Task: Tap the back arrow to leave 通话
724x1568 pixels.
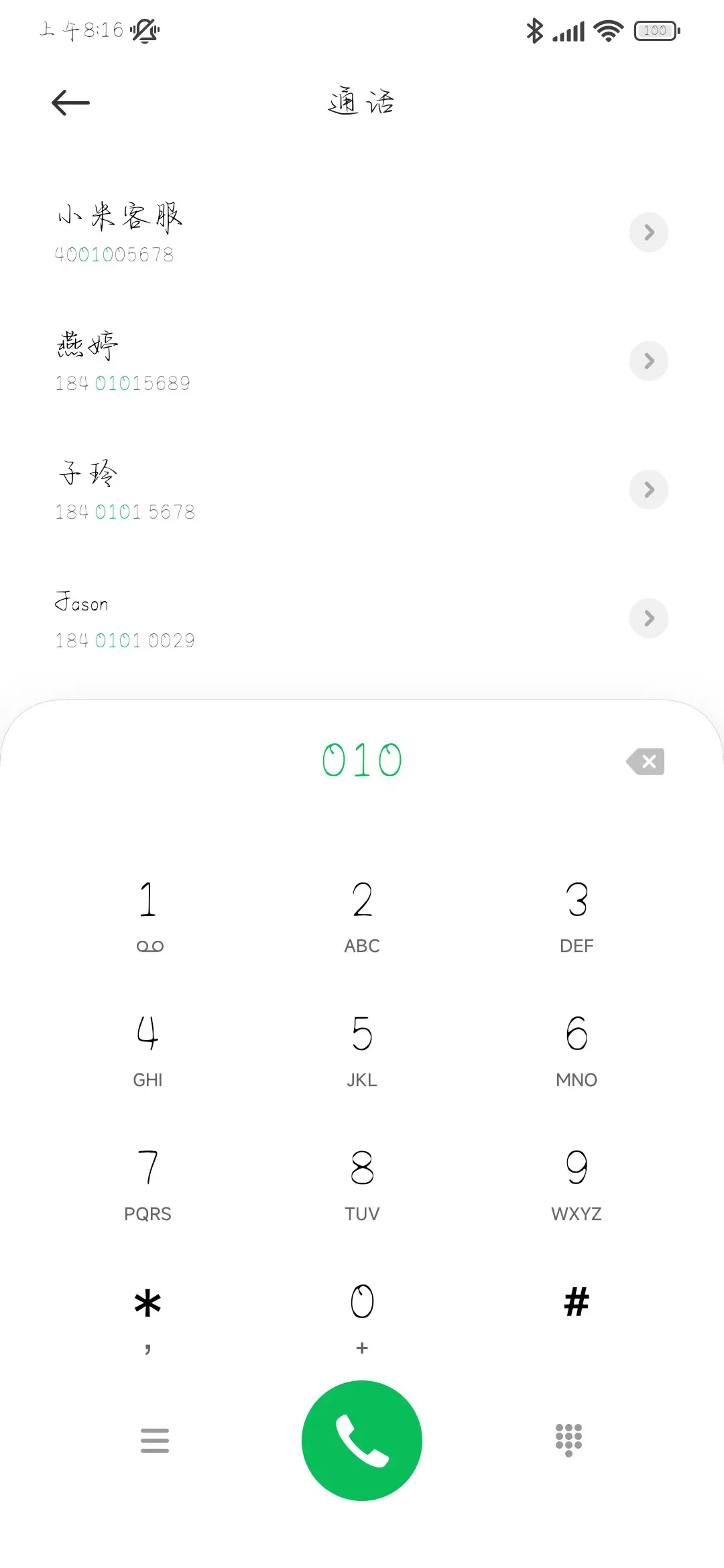Action: 70,102
